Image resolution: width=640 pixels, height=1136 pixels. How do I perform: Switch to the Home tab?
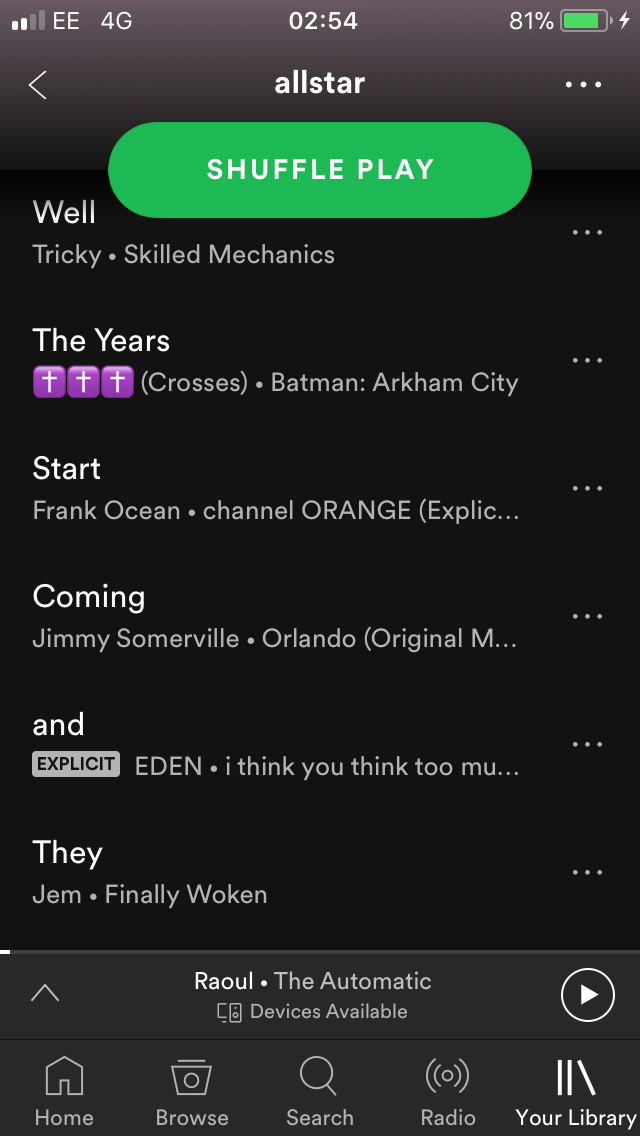pos(66,1091)
